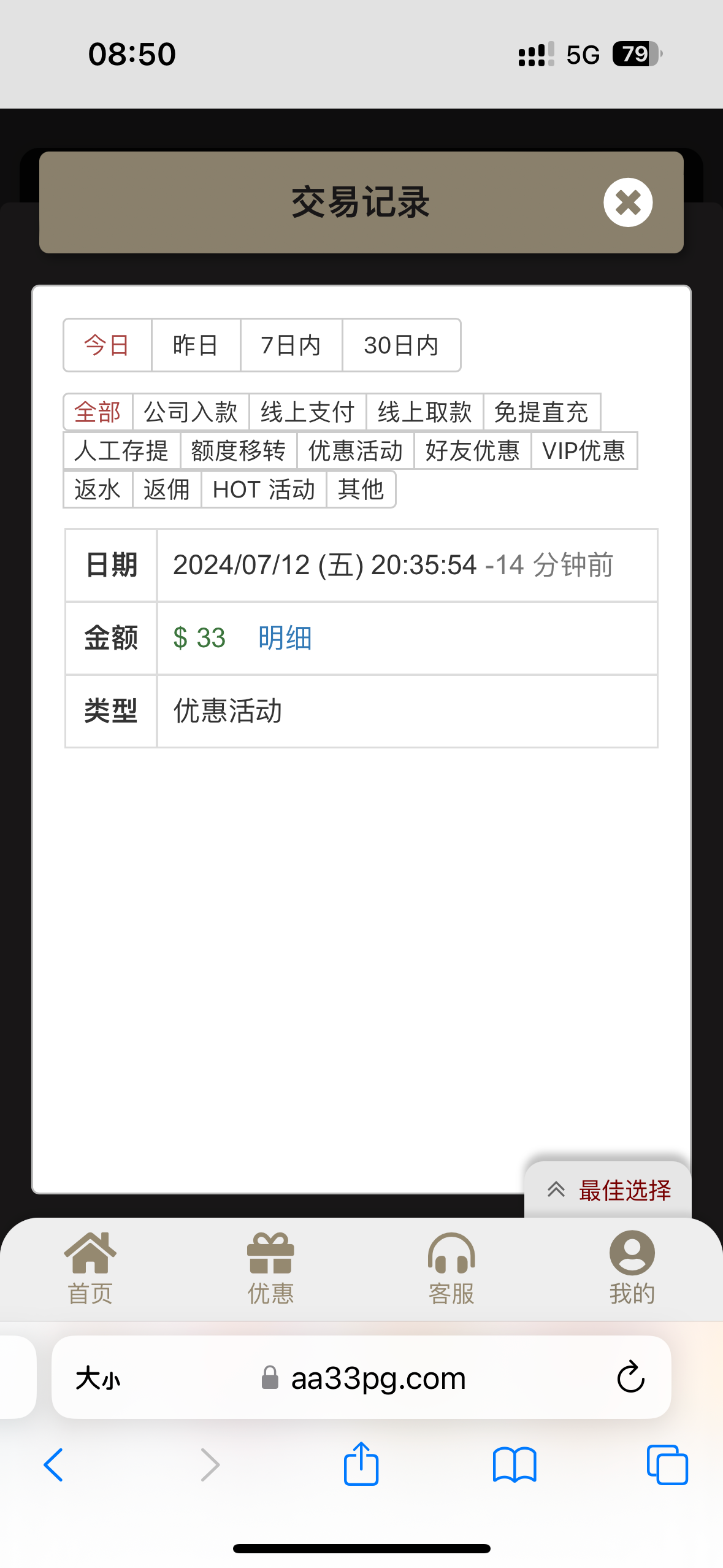Viewport: 723px width, 1568px height.
Task: Show 人工存提 records
Action: [x=121, y=451]
